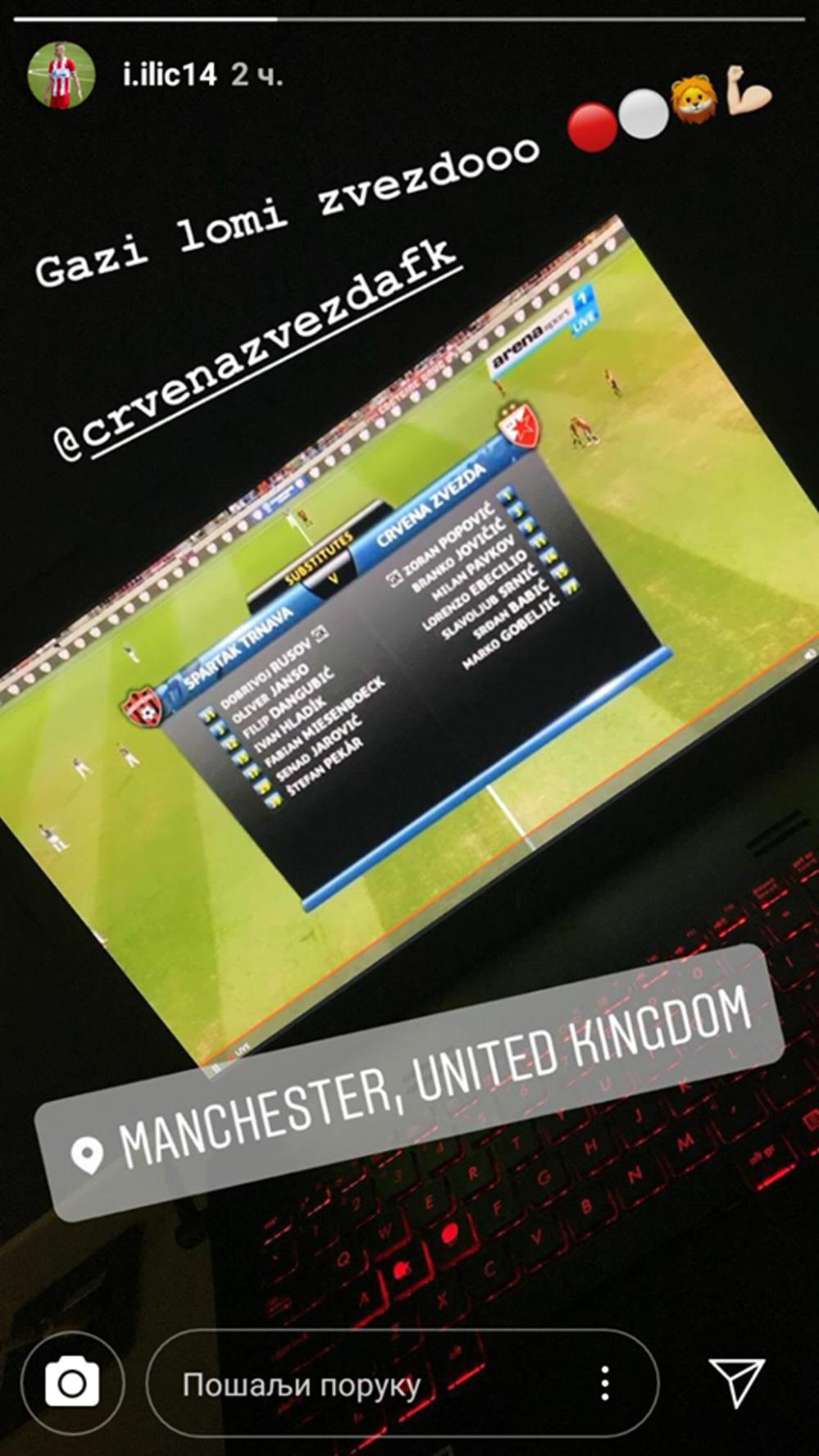
Task: Open i.ilic14's profile picture
Action: tap(62, 75)
